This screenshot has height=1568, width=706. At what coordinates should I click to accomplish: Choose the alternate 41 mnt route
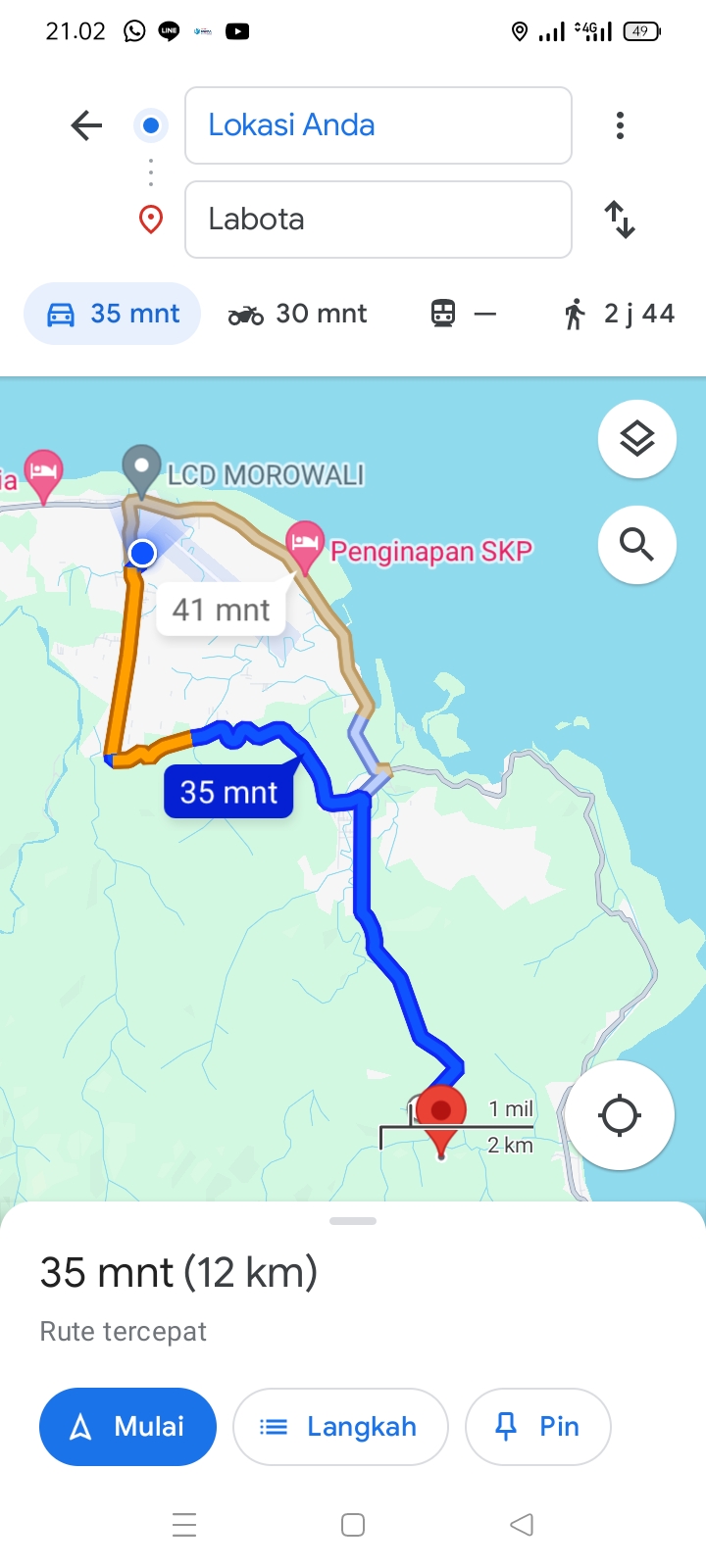(x=222, y=610)
